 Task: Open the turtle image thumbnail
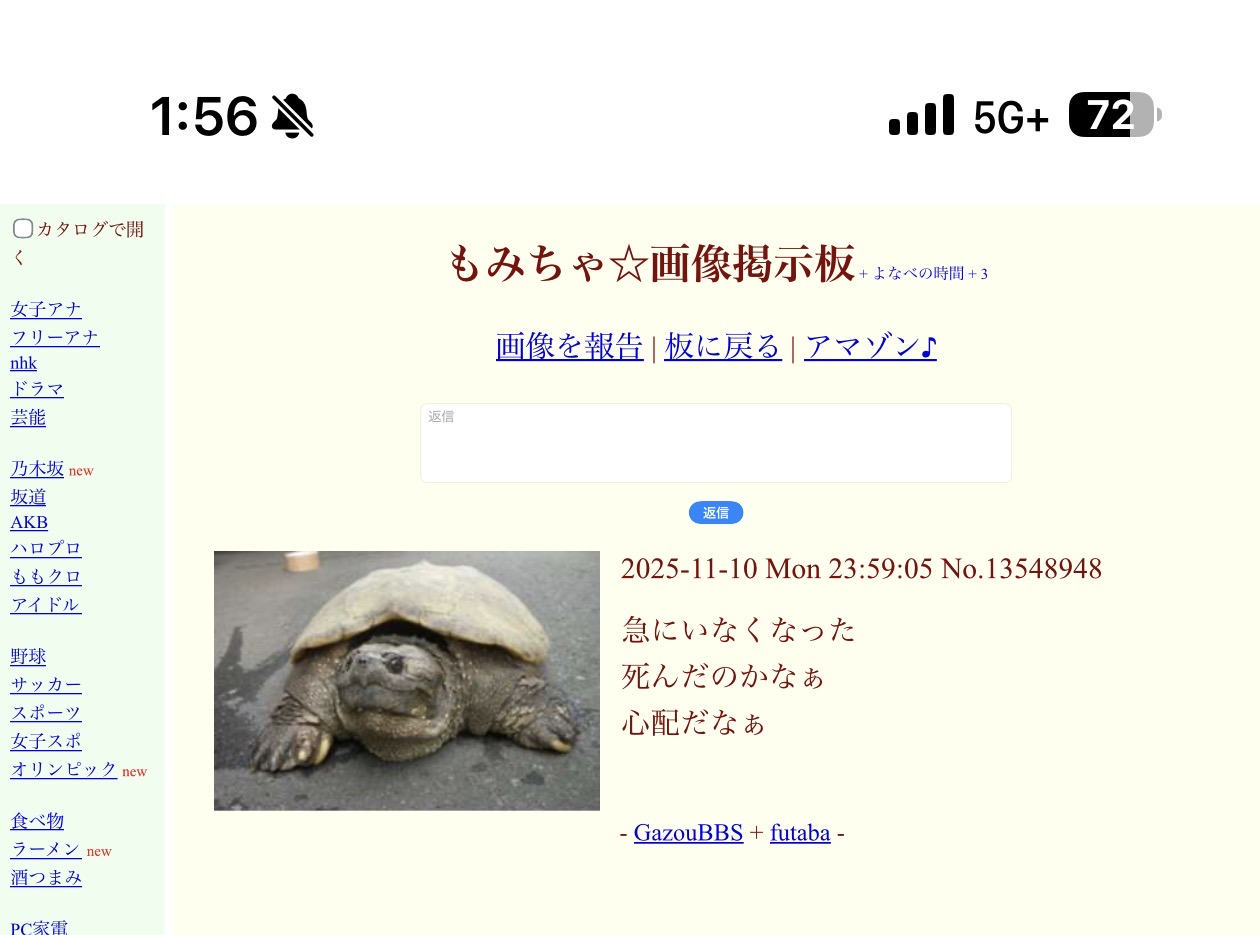(406, 680)
